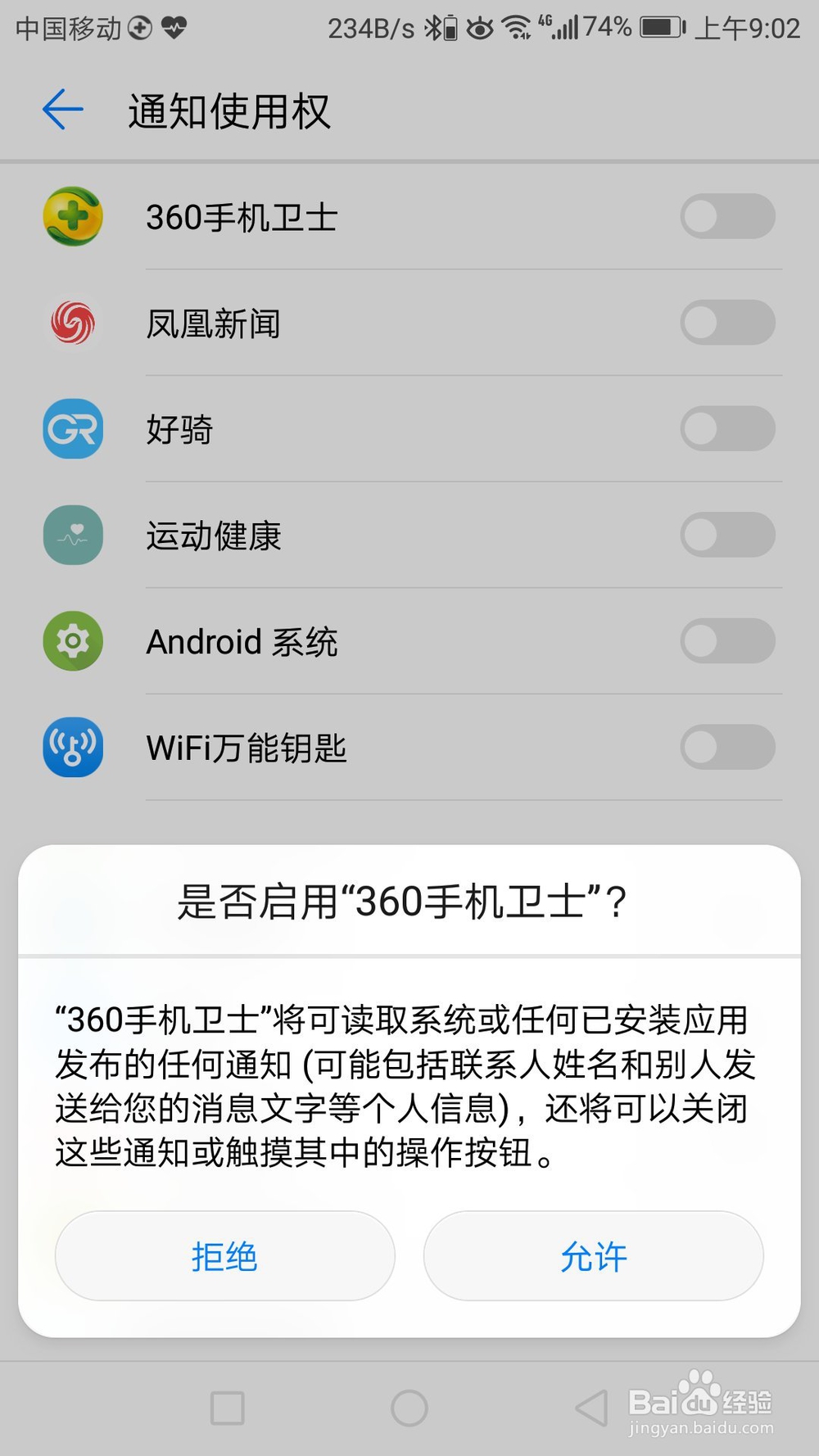Open the 运动健康 heart-rate icon

pos(72,535)
